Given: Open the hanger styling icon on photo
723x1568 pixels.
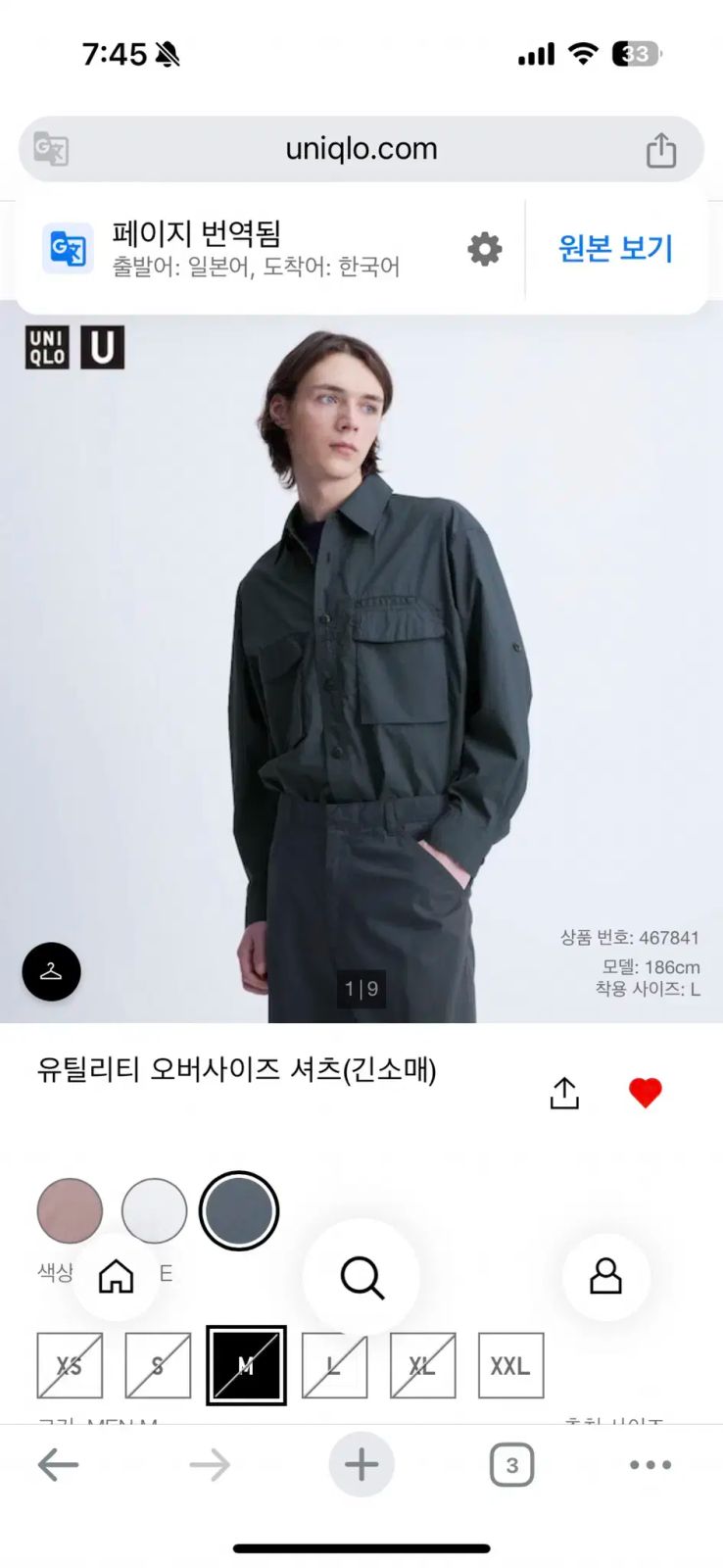Looking at the screenshot, I should [x=51, y=971].
